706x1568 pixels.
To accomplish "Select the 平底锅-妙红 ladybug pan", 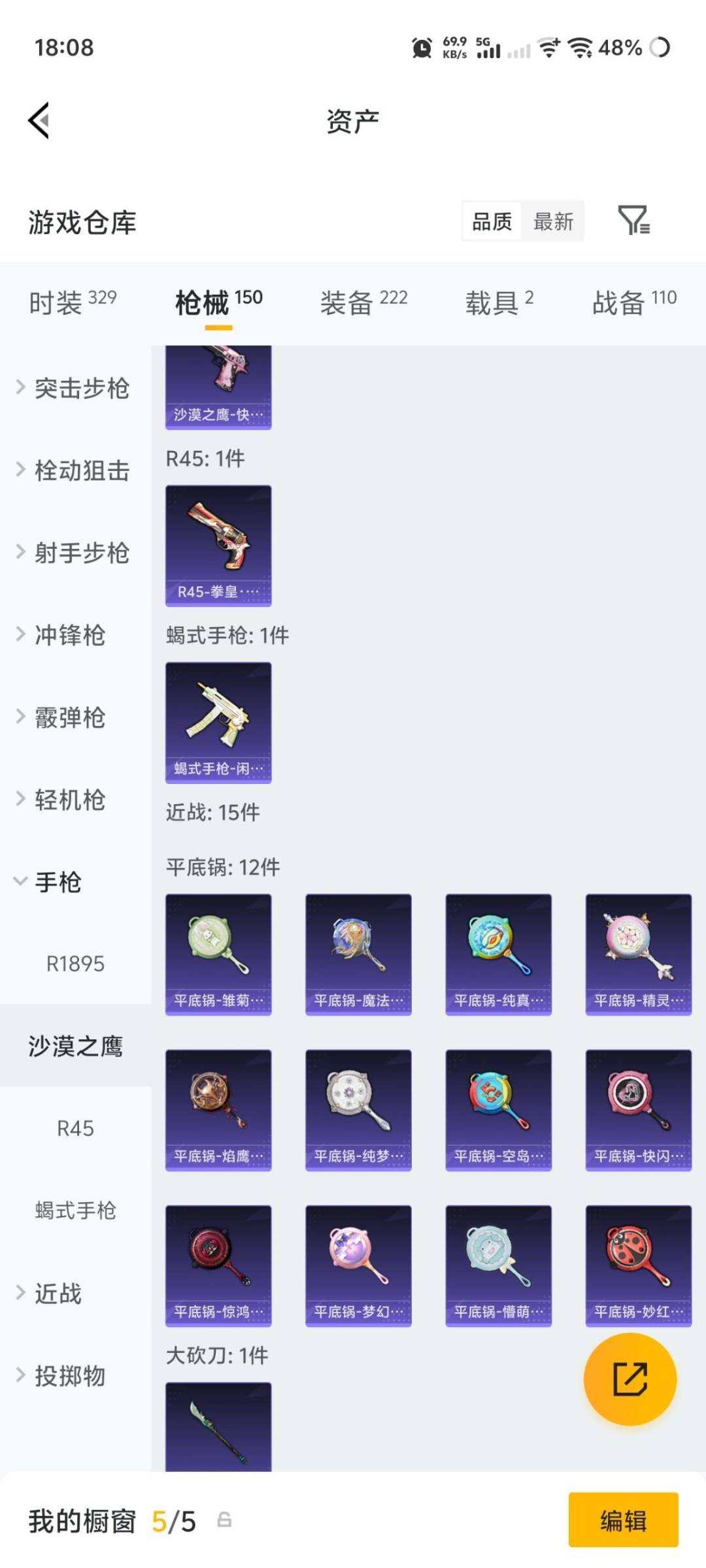I will (637, 1264).
